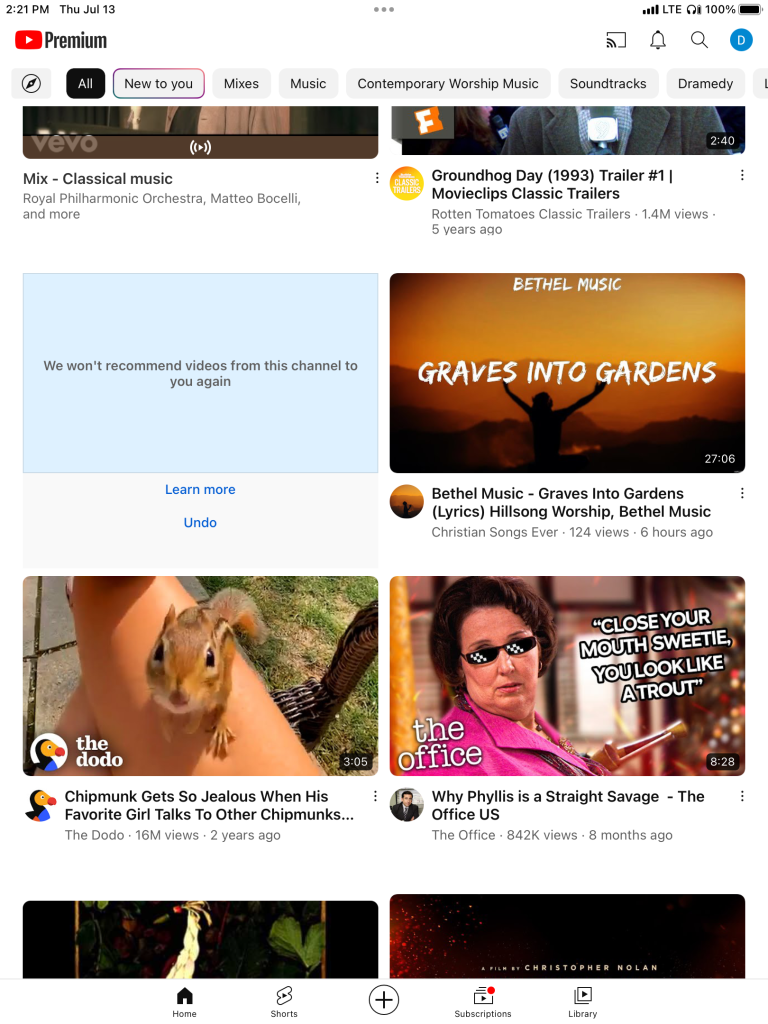
Task: Play Why Phyllis is a Straight Savage
Action: (567, 676)
